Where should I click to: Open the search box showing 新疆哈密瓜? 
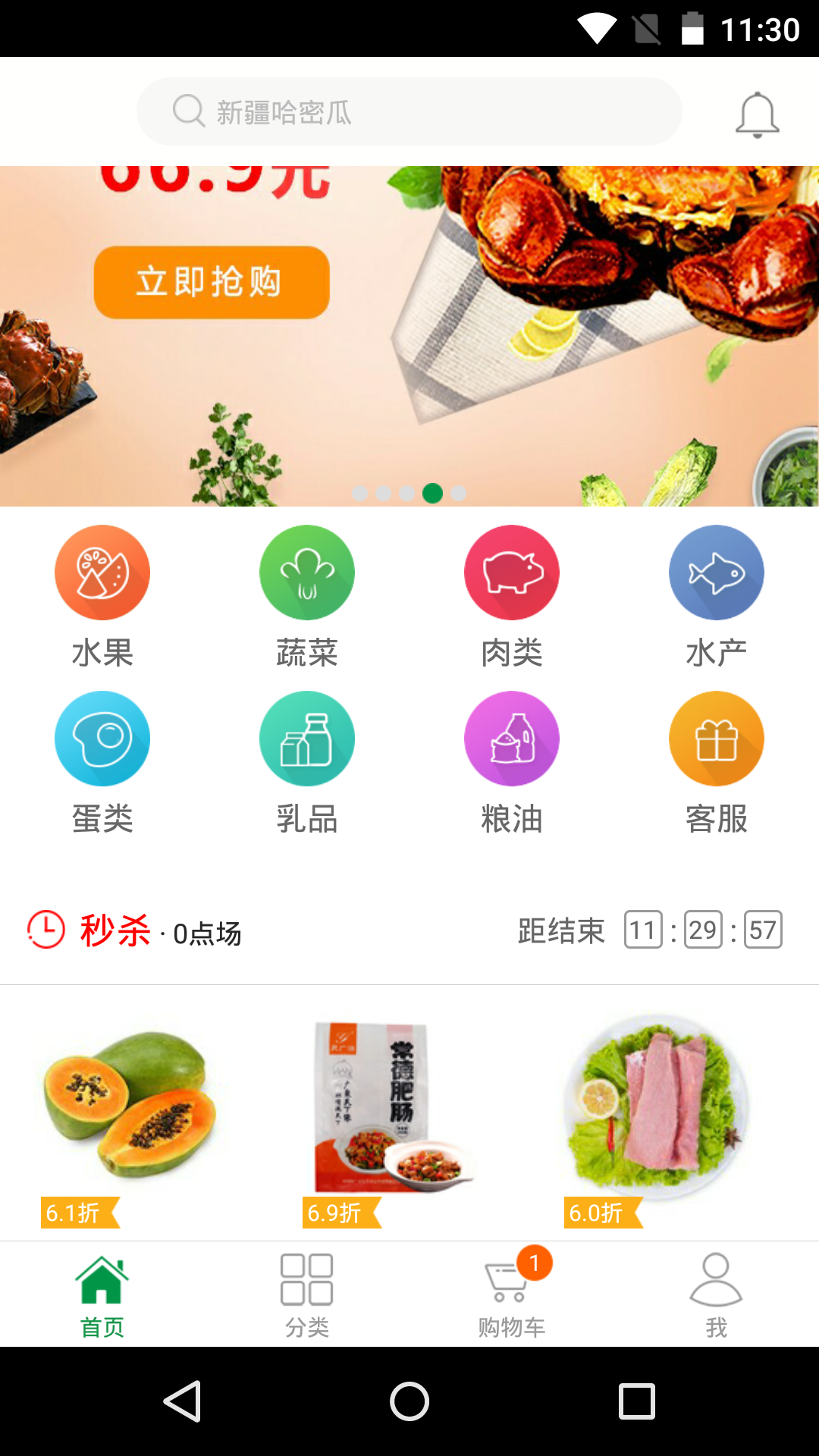(x=409, y=111)
